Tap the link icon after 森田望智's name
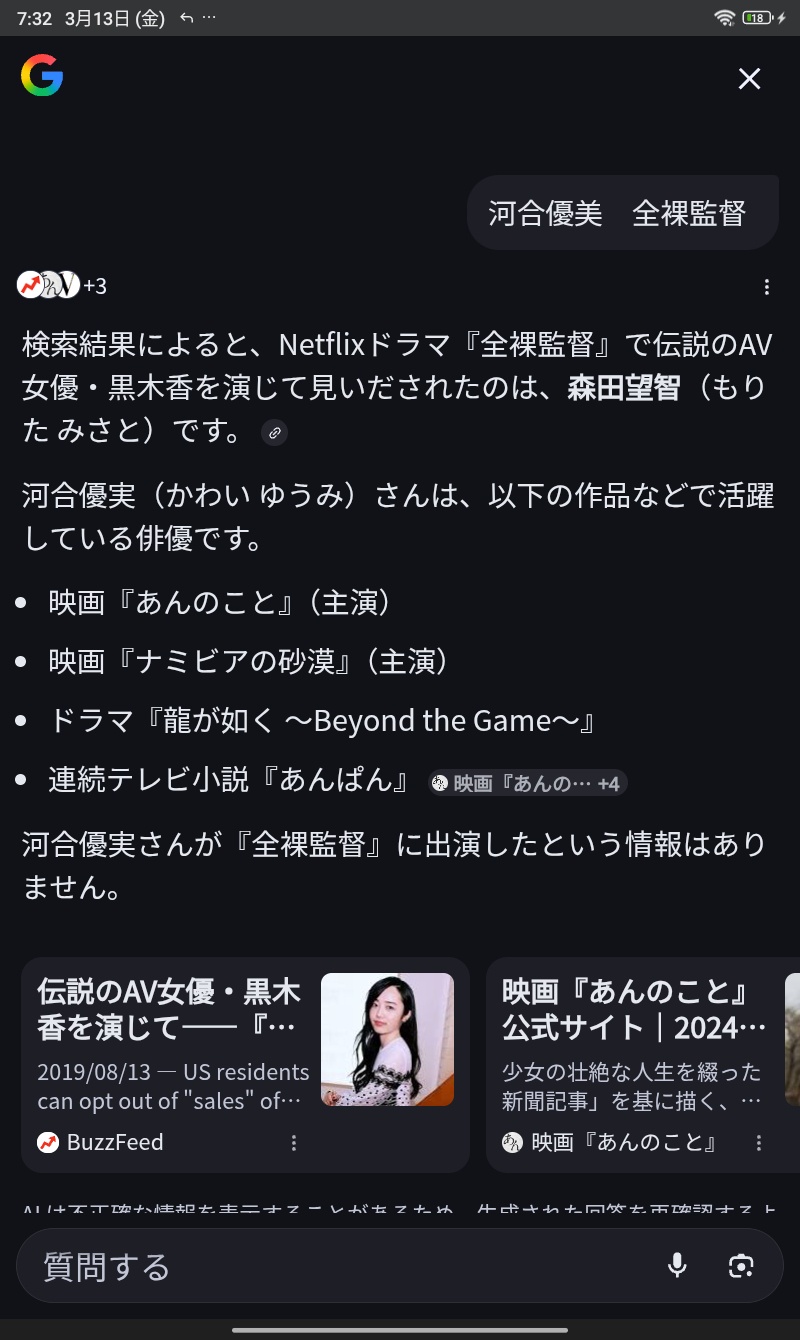The image size is (800, 1340). pyautogui.click(x=274, y=433)
